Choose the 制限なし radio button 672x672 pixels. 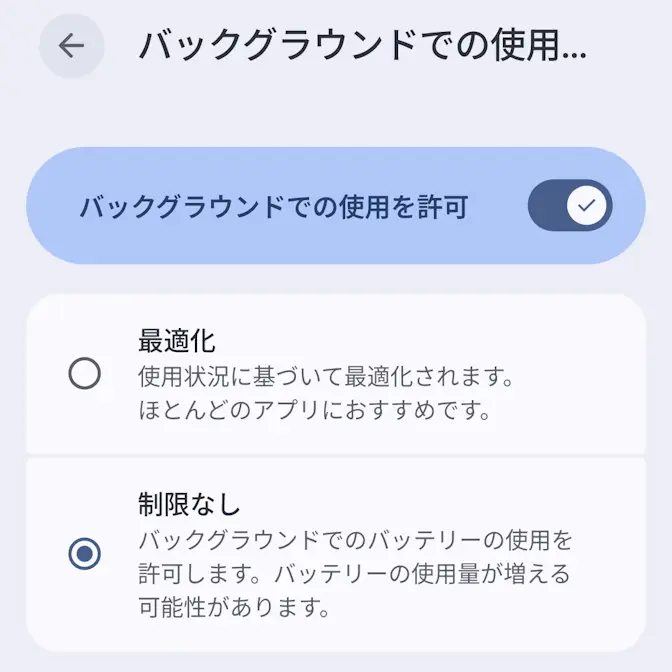pyautogui.click(x=85, y=552)
